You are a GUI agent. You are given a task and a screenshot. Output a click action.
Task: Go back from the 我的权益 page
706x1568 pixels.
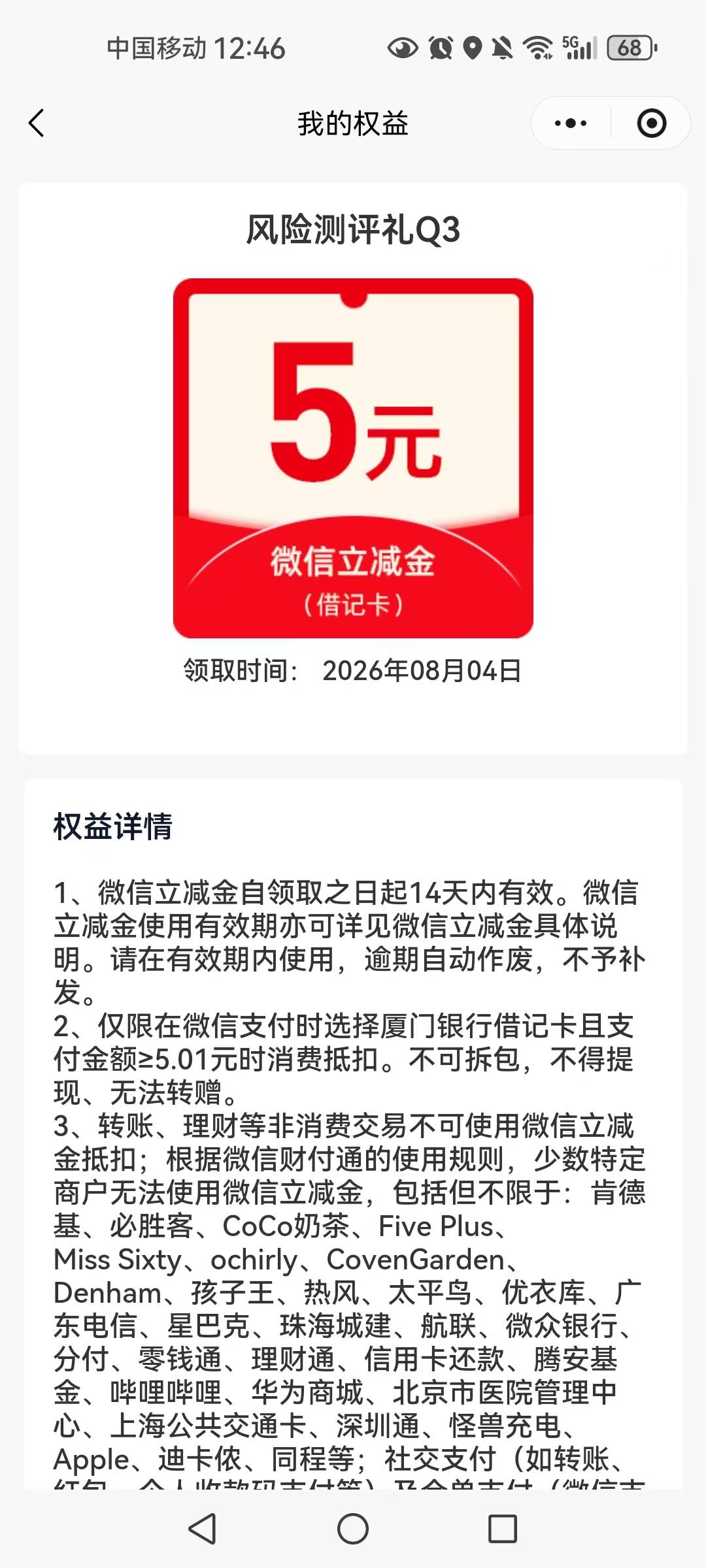click(37, 123)
